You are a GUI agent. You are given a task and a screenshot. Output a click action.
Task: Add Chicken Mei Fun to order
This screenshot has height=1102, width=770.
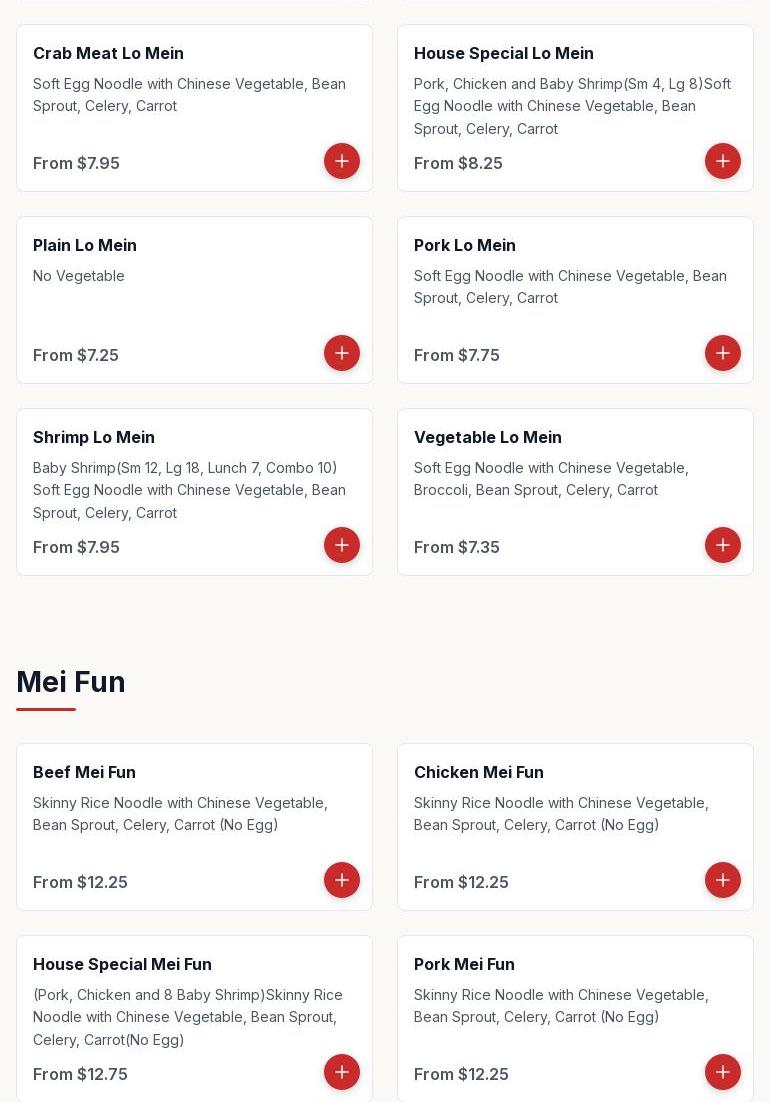pos(723,880)
